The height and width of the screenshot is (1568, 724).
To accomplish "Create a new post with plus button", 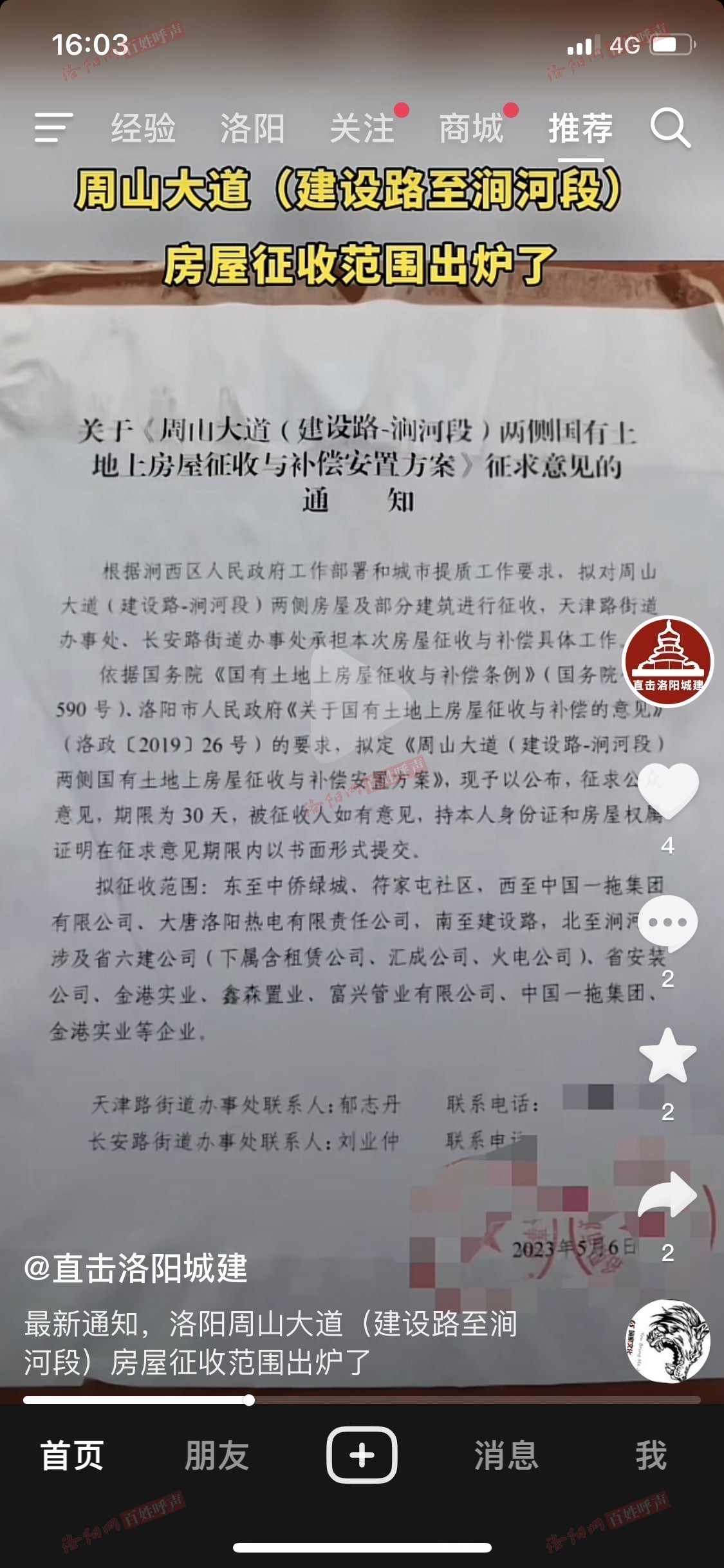I will [x=362, y=1455].
